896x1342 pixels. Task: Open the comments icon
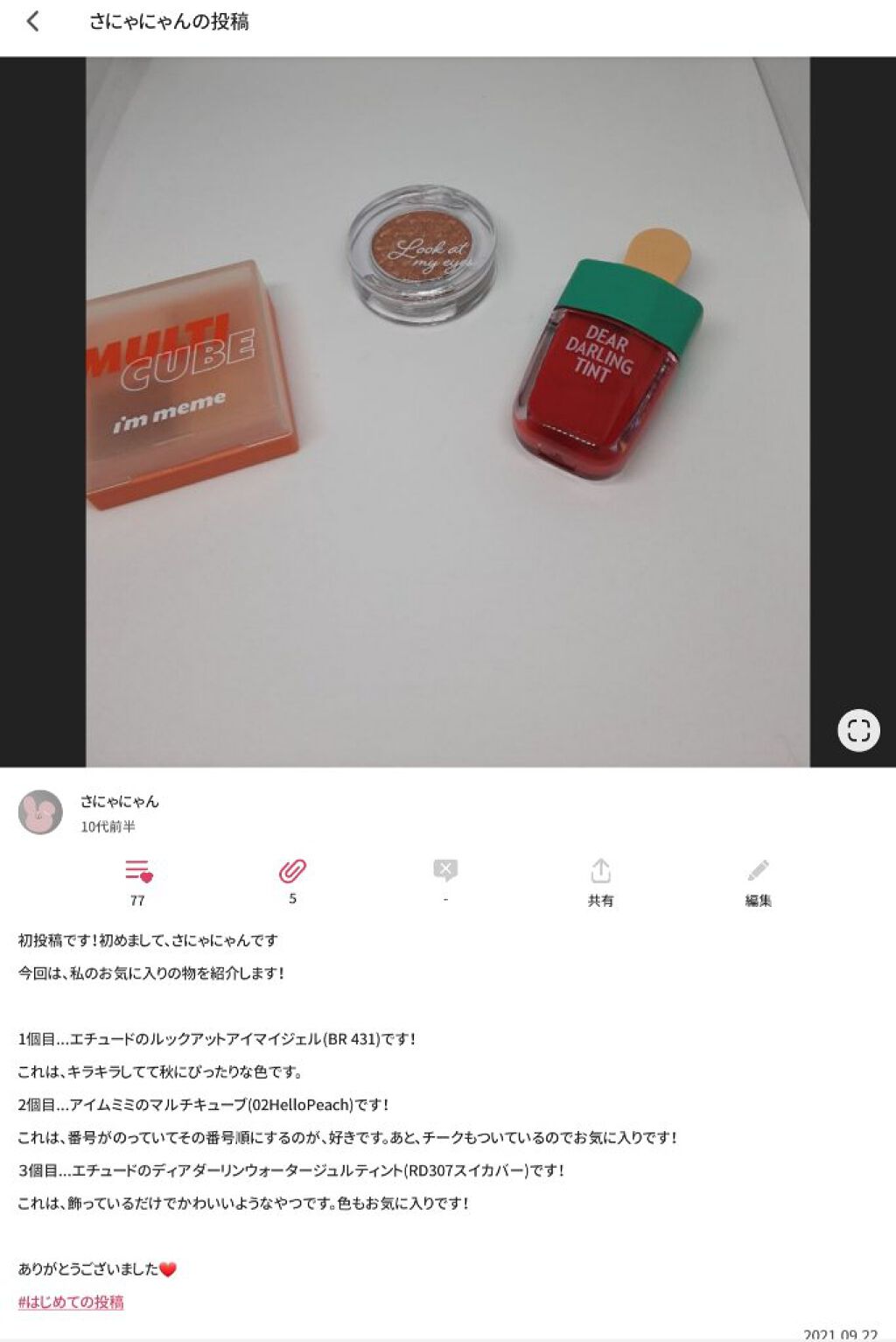point(445,871)
